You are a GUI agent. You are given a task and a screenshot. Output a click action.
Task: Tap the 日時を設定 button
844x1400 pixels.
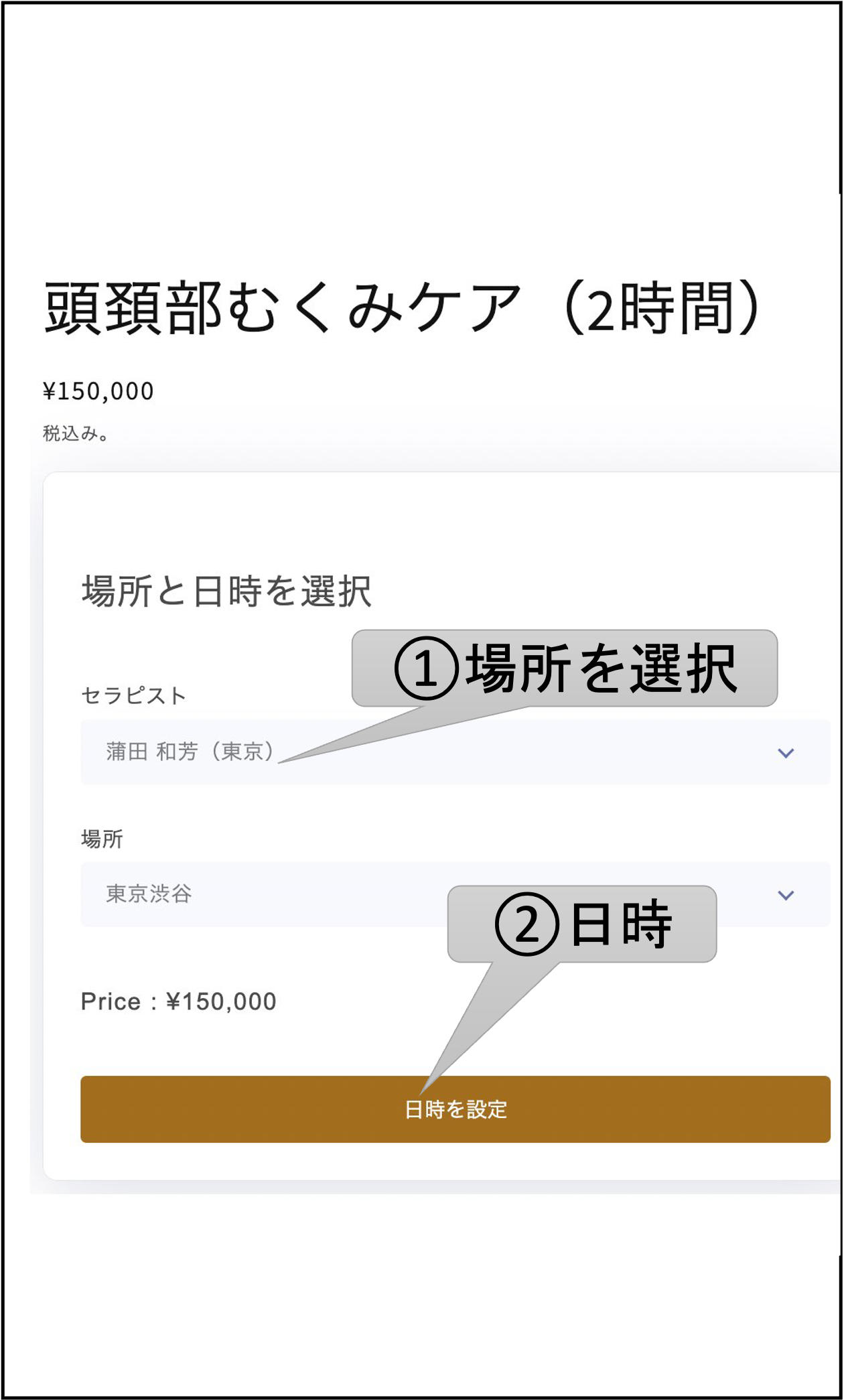[x=455, y=1109]
